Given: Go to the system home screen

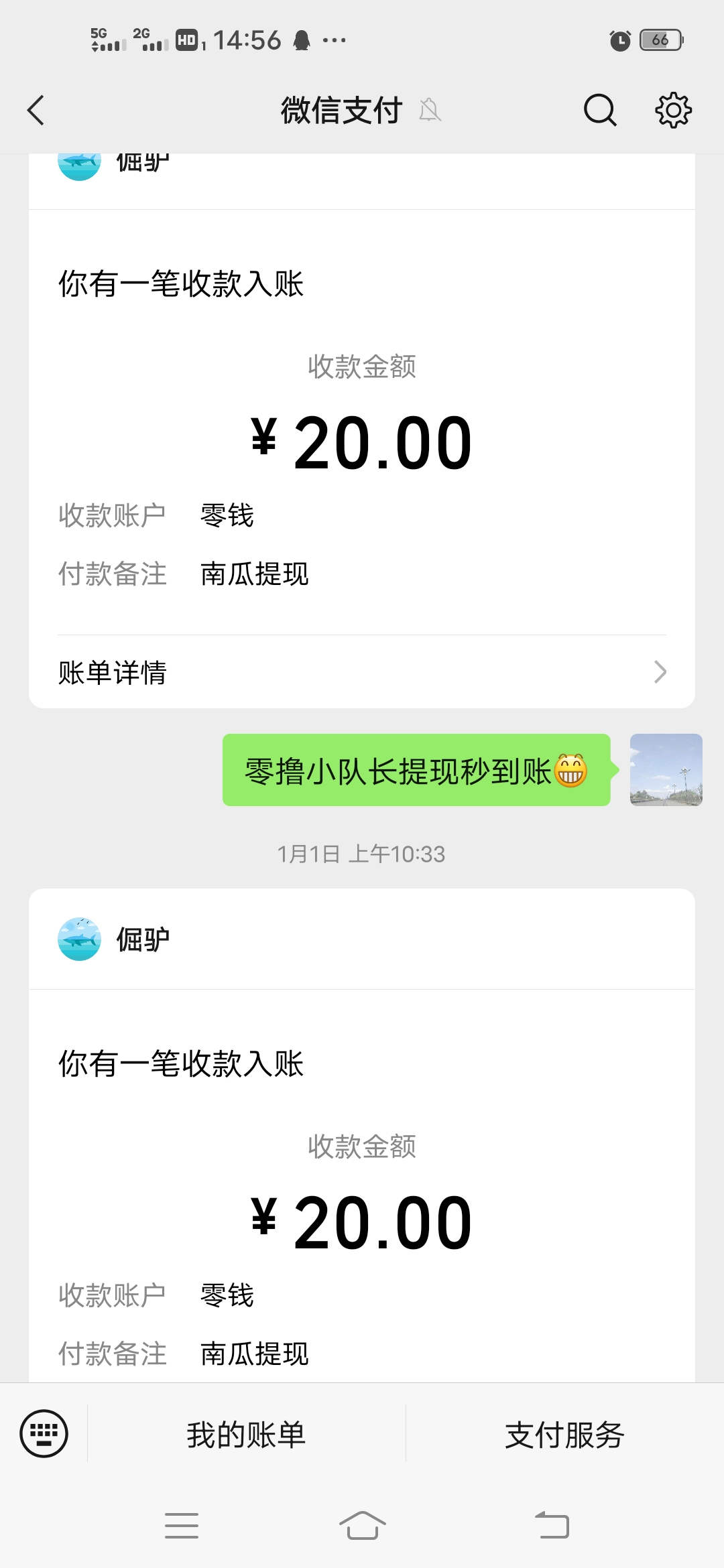Looking at the screenshot, I should (362, 1526).
